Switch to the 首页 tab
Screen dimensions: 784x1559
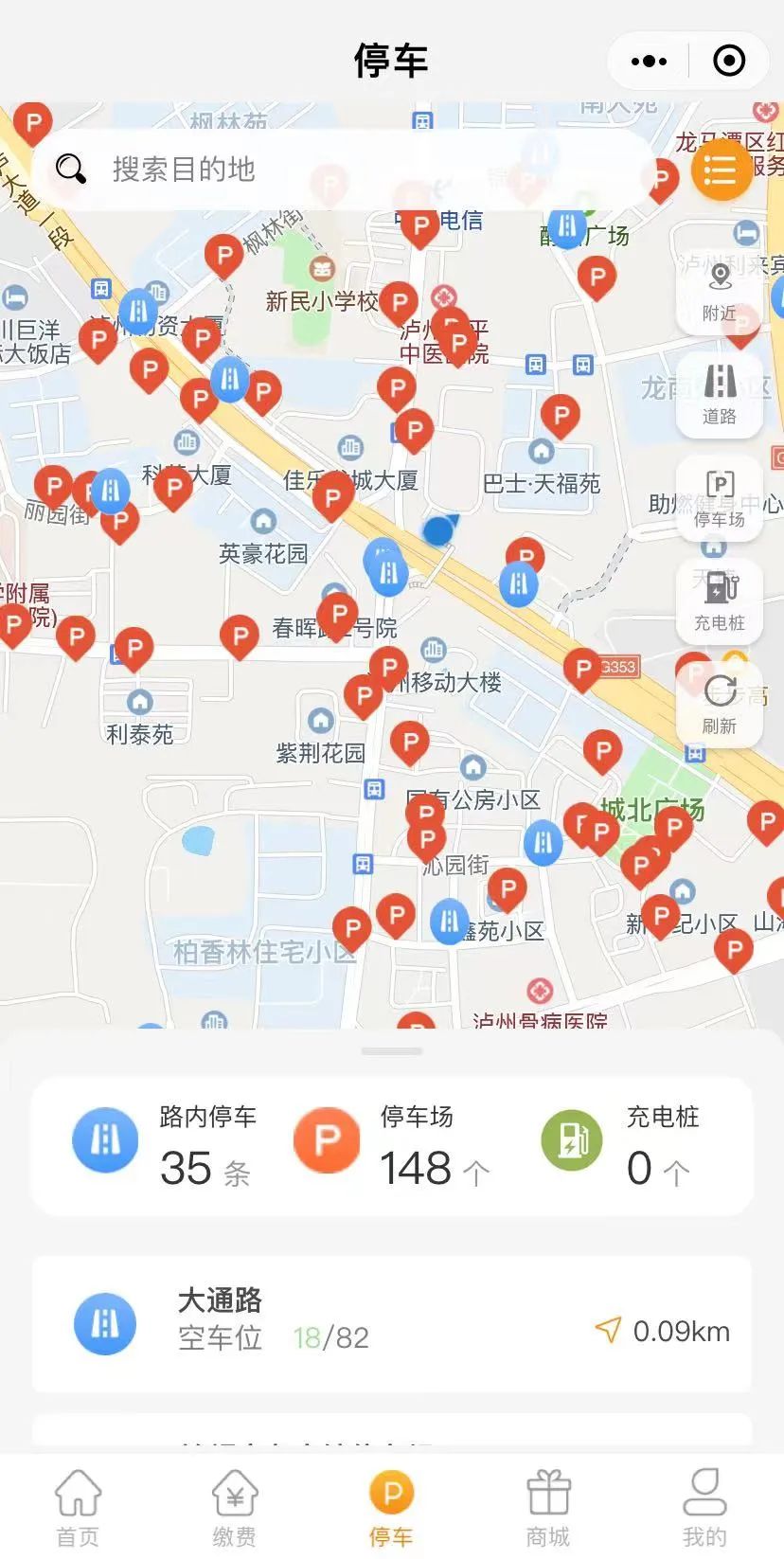78,1508
